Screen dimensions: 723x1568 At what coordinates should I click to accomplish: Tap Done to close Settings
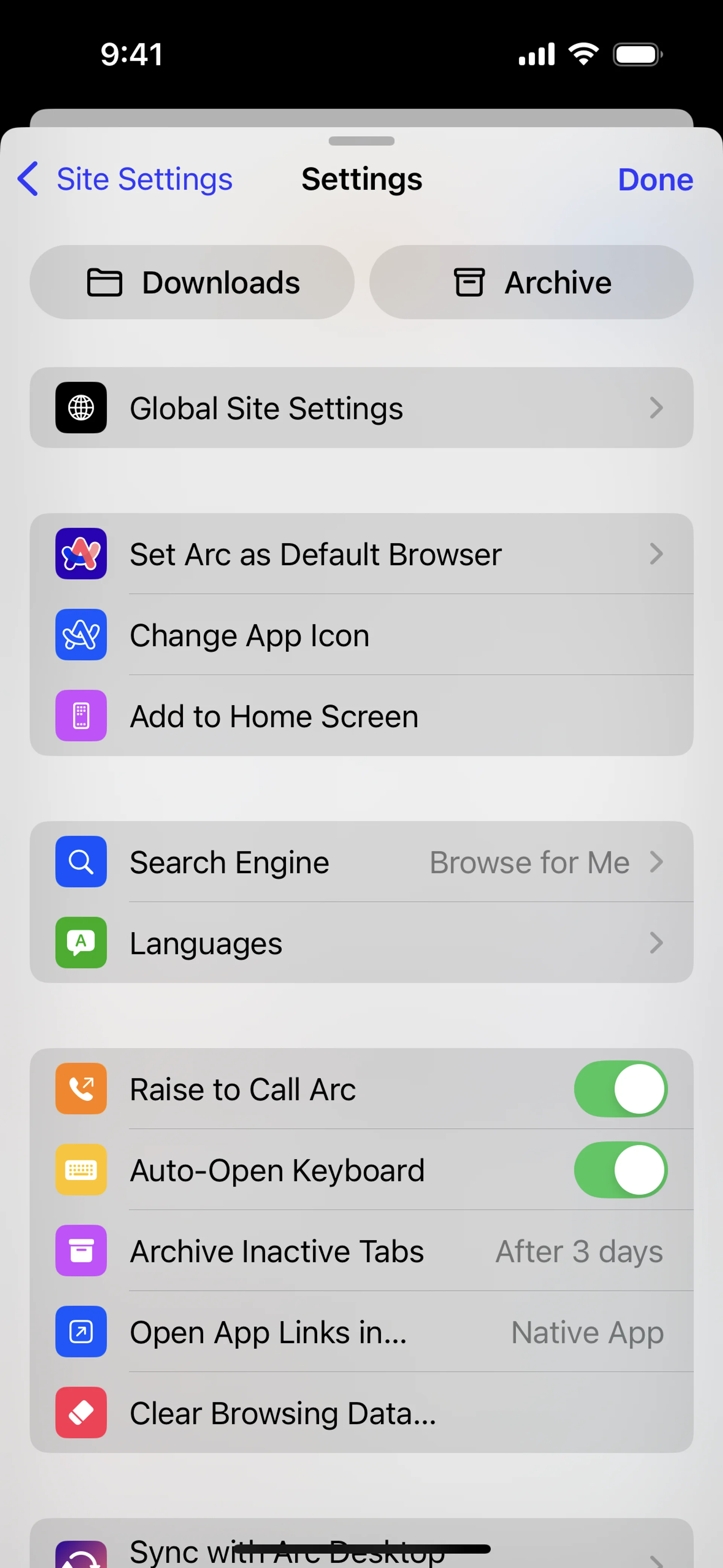pos(655,180)
